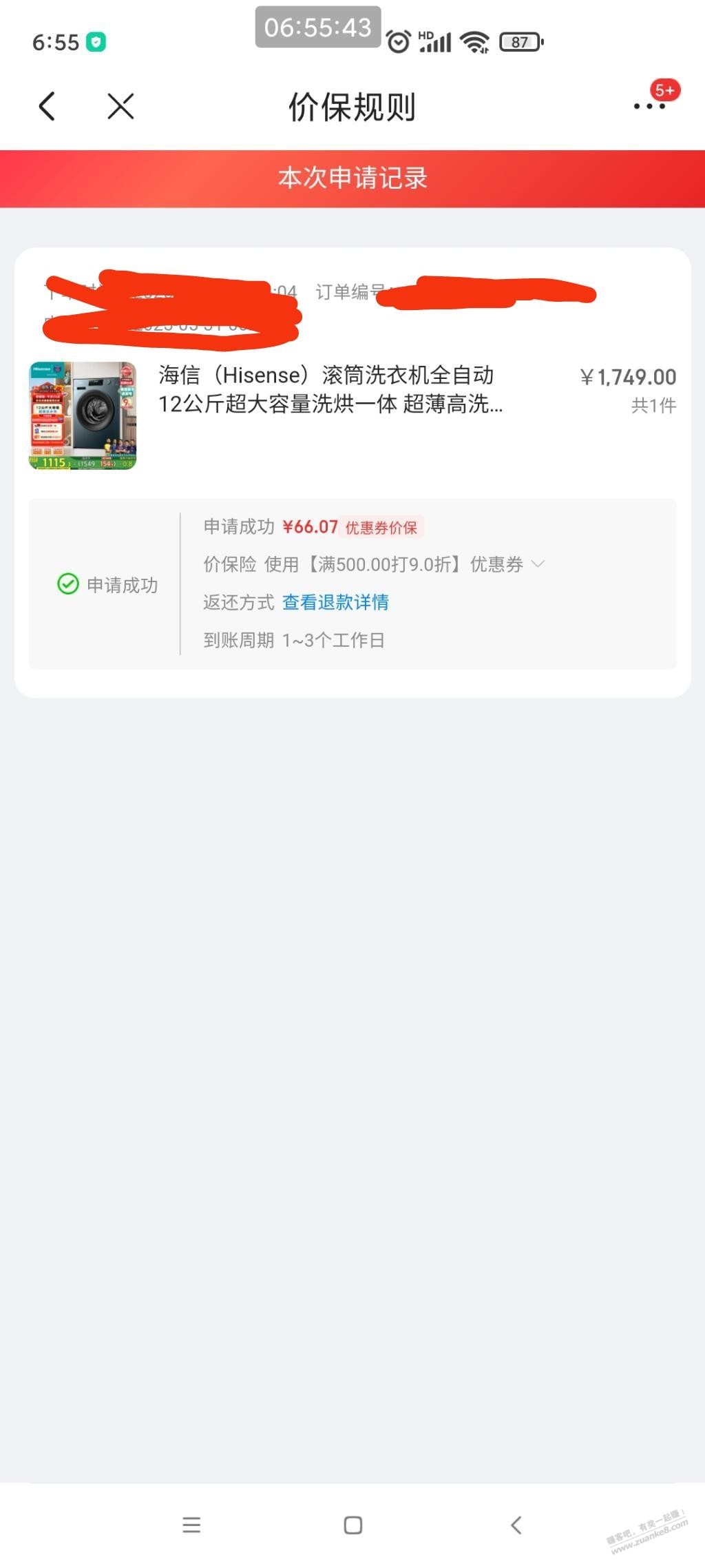Click the back arrow at top left
The height and width of the screenshot is (1568, 705).
tap(46, 107)
